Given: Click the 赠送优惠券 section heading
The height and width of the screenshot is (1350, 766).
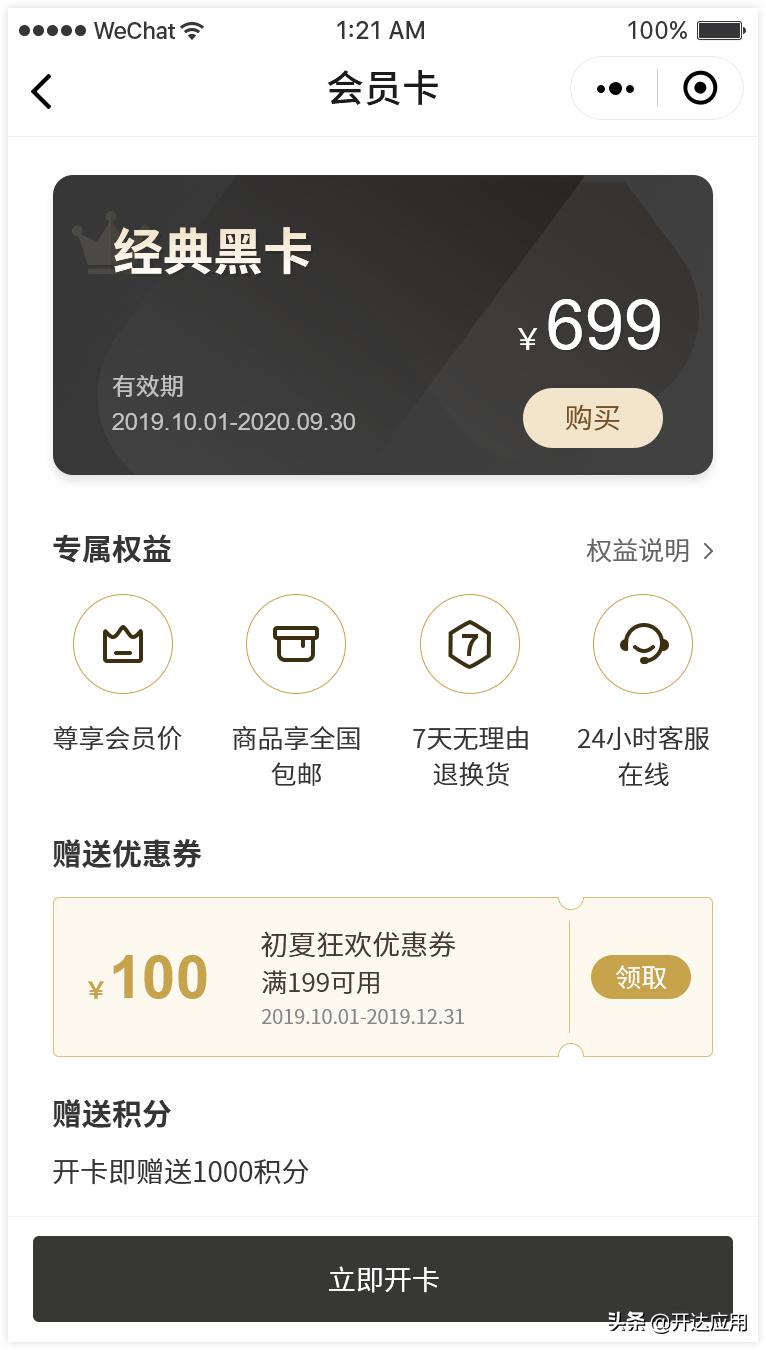Looking at the screenshot, I should point(127,855).
